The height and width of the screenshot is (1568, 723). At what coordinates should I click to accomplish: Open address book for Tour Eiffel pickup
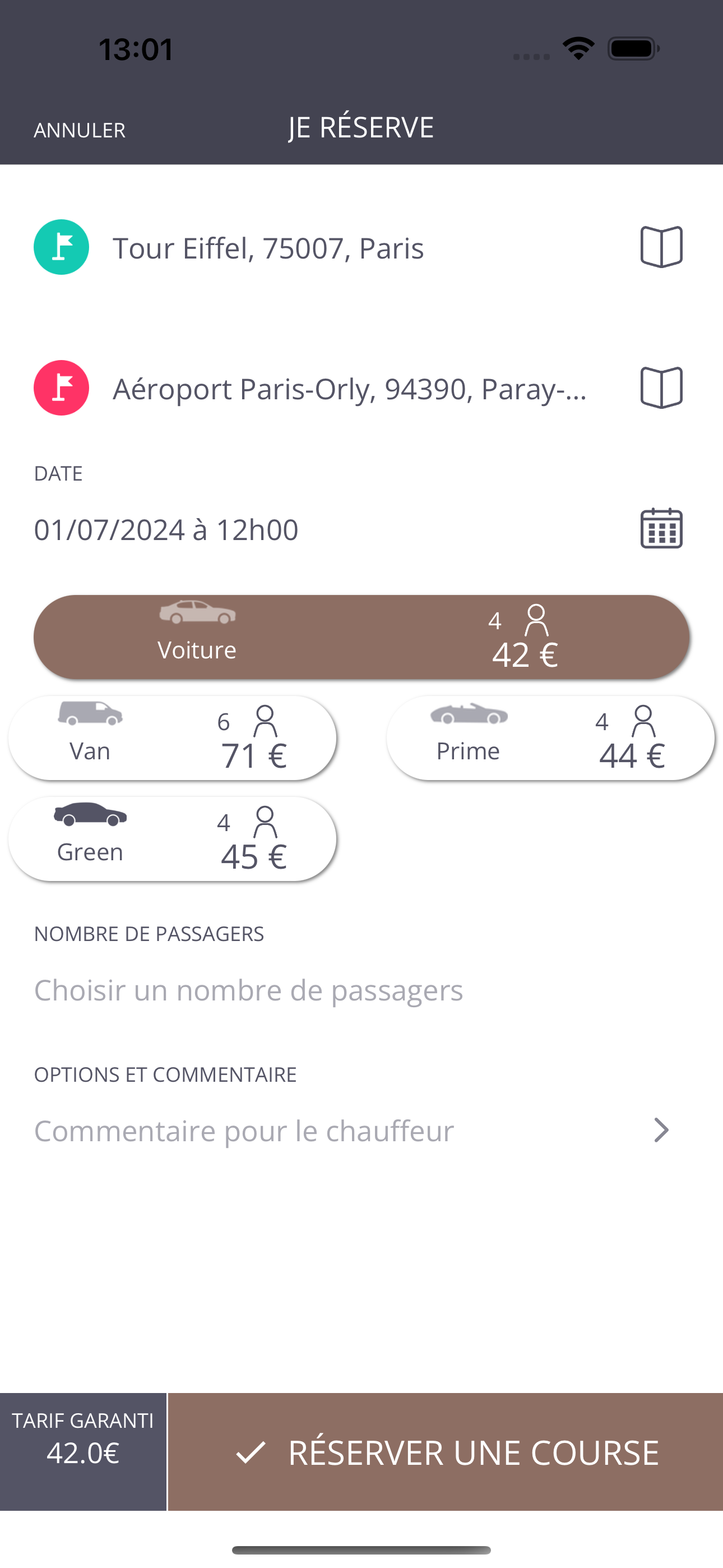pos(661,247)
